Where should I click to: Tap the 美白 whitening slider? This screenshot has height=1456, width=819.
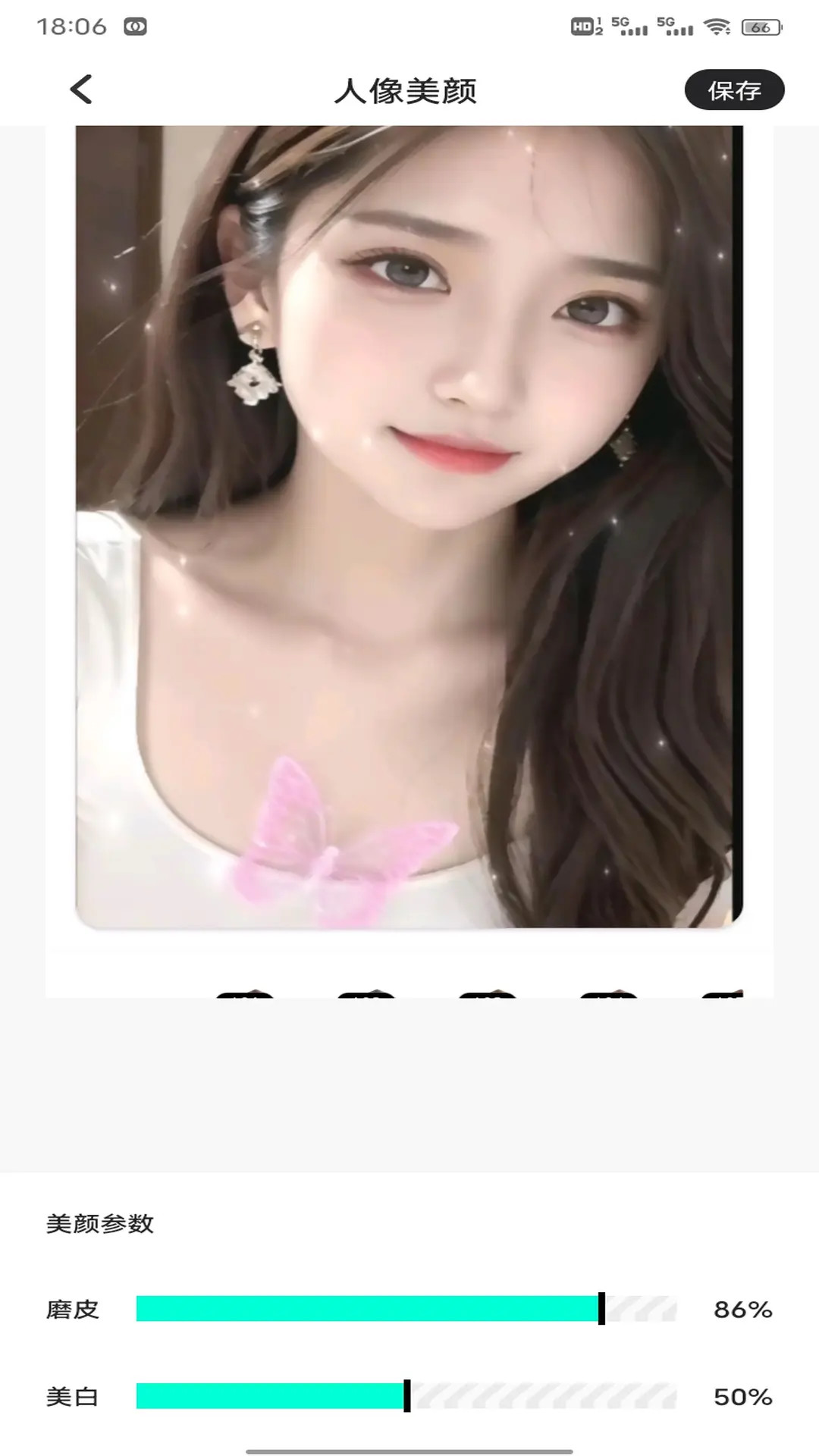point(406,1396)
